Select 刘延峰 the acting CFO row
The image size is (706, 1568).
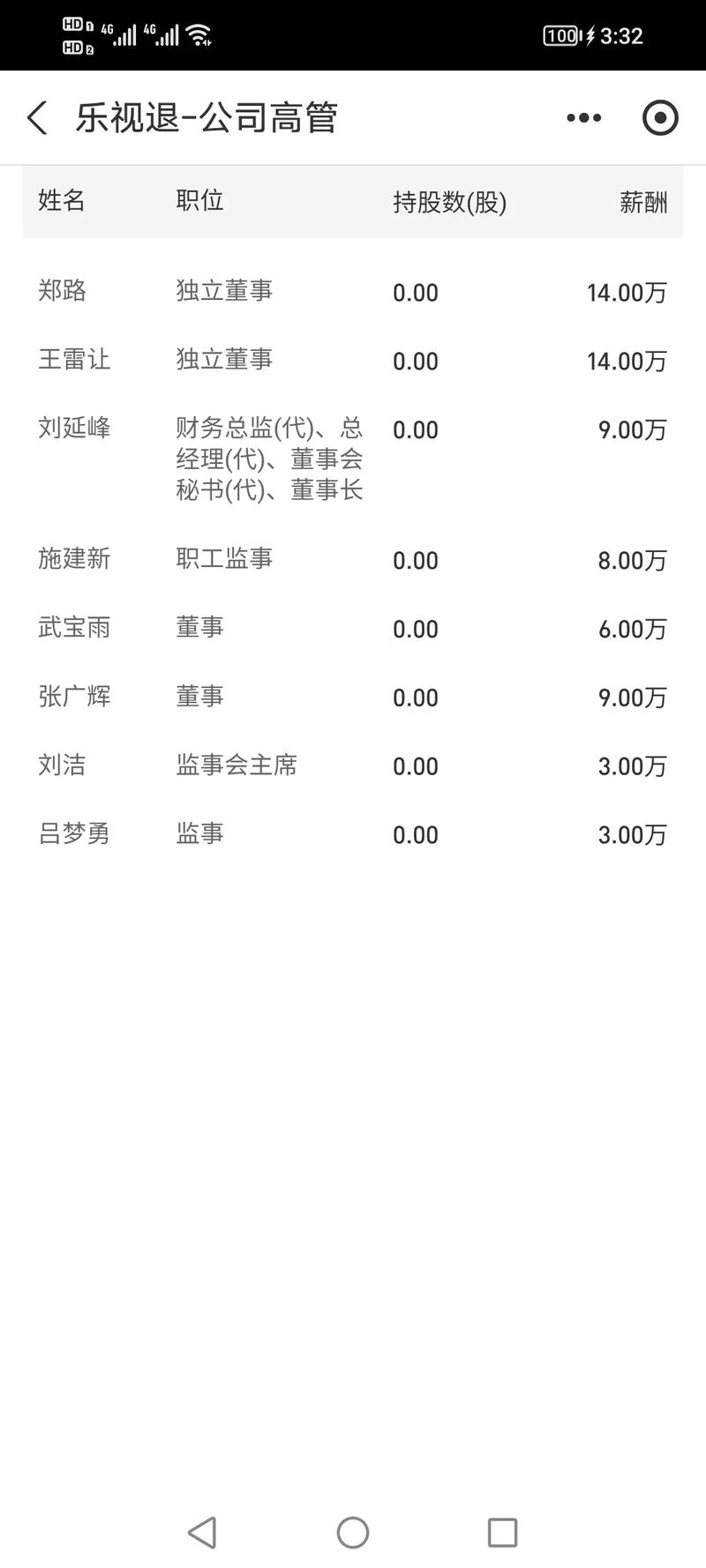pos(73,429)
